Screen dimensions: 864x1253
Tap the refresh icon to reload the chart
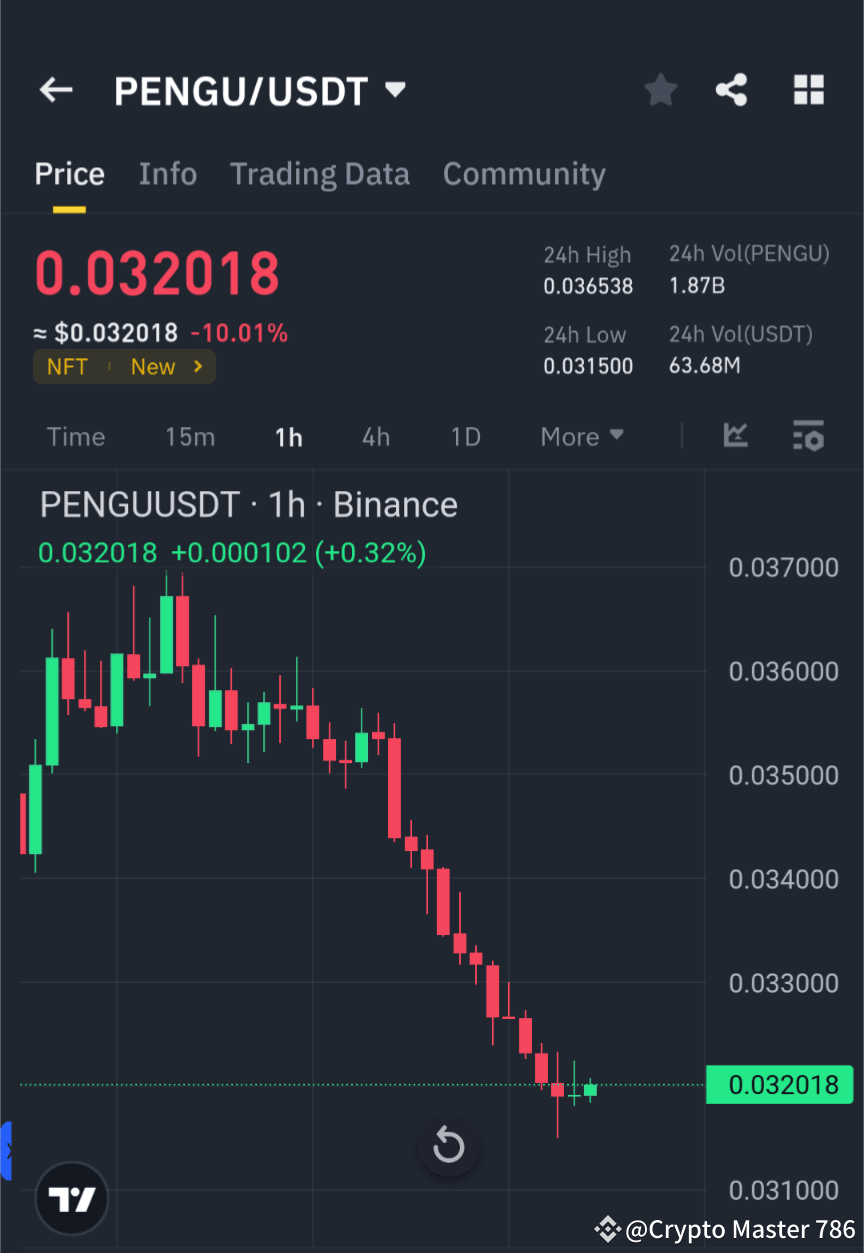(448, 1146)
